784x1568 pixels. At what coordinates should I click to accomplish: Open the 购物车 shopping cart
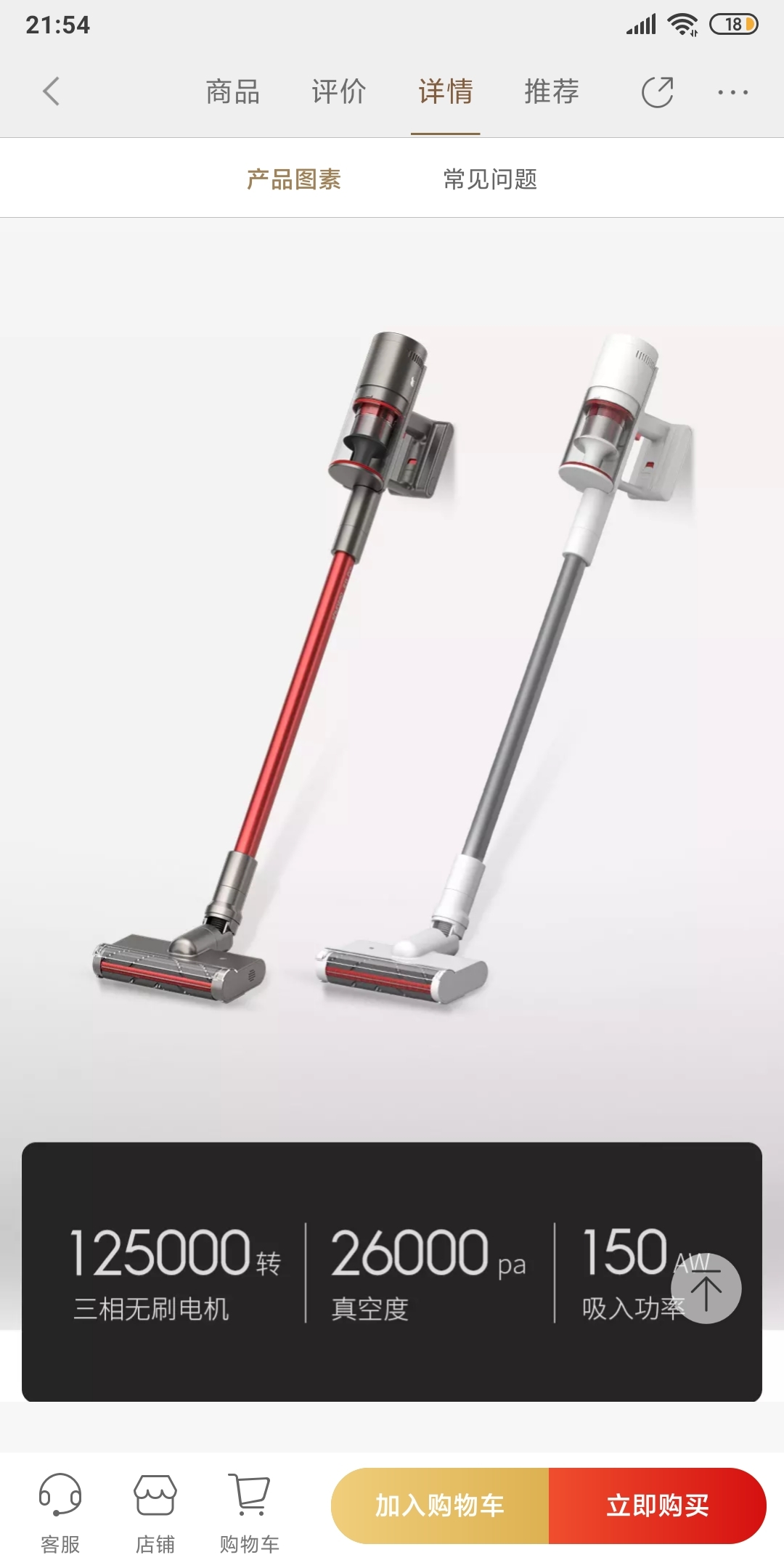[x=250, y=1513]
